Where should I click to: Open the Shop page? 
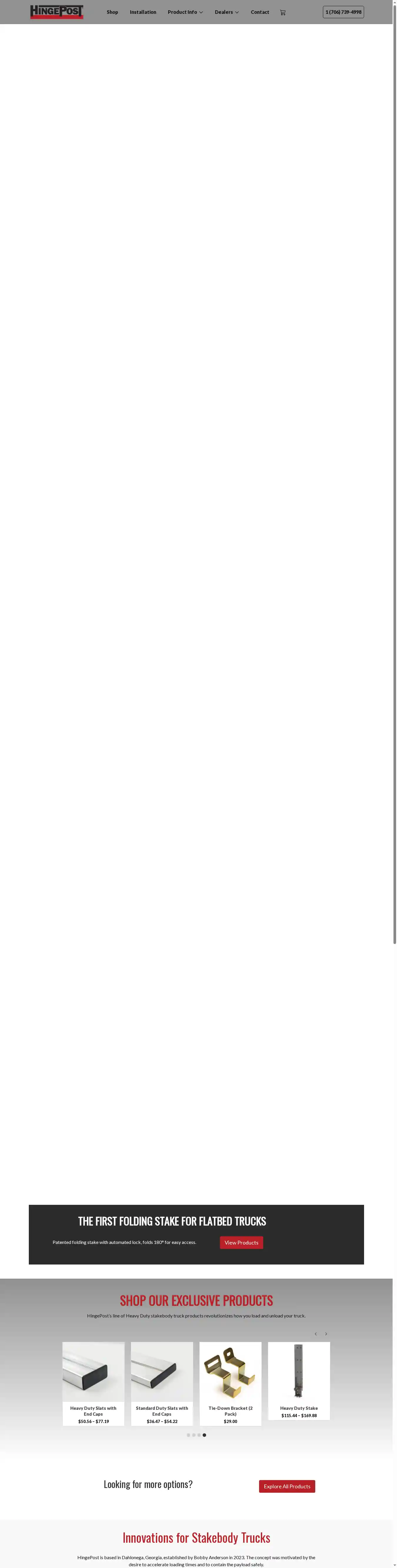point(112,12)
